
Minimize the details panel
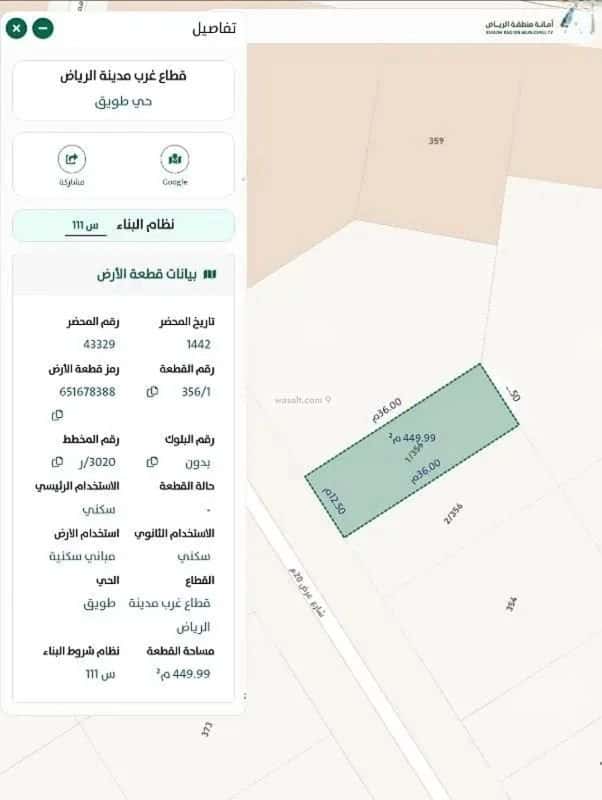coord(42,28)
